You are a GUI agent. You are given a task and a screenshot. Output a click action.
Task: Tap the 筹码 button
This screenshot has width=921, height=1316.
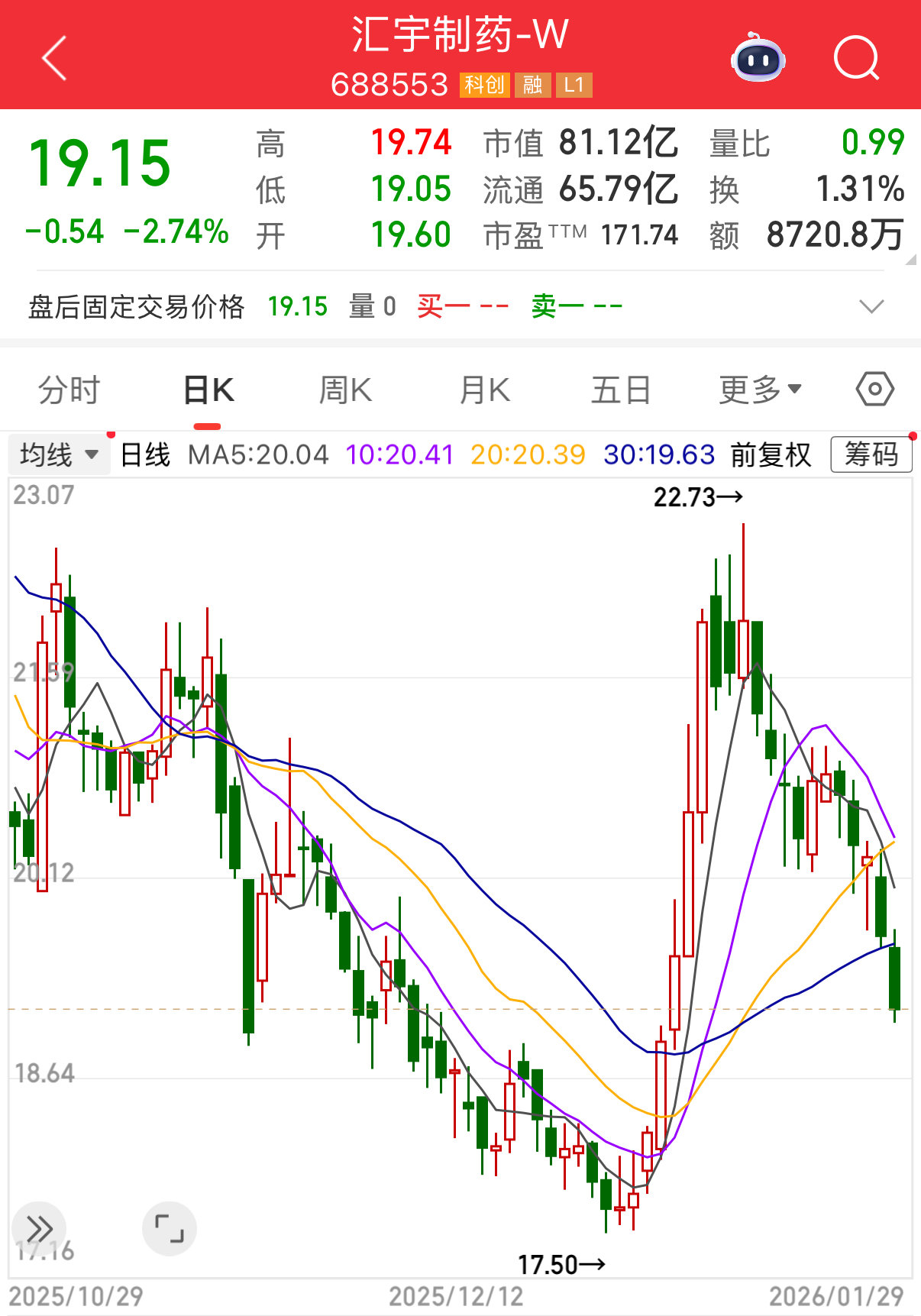pyautogui.click(x=871, y=455)
